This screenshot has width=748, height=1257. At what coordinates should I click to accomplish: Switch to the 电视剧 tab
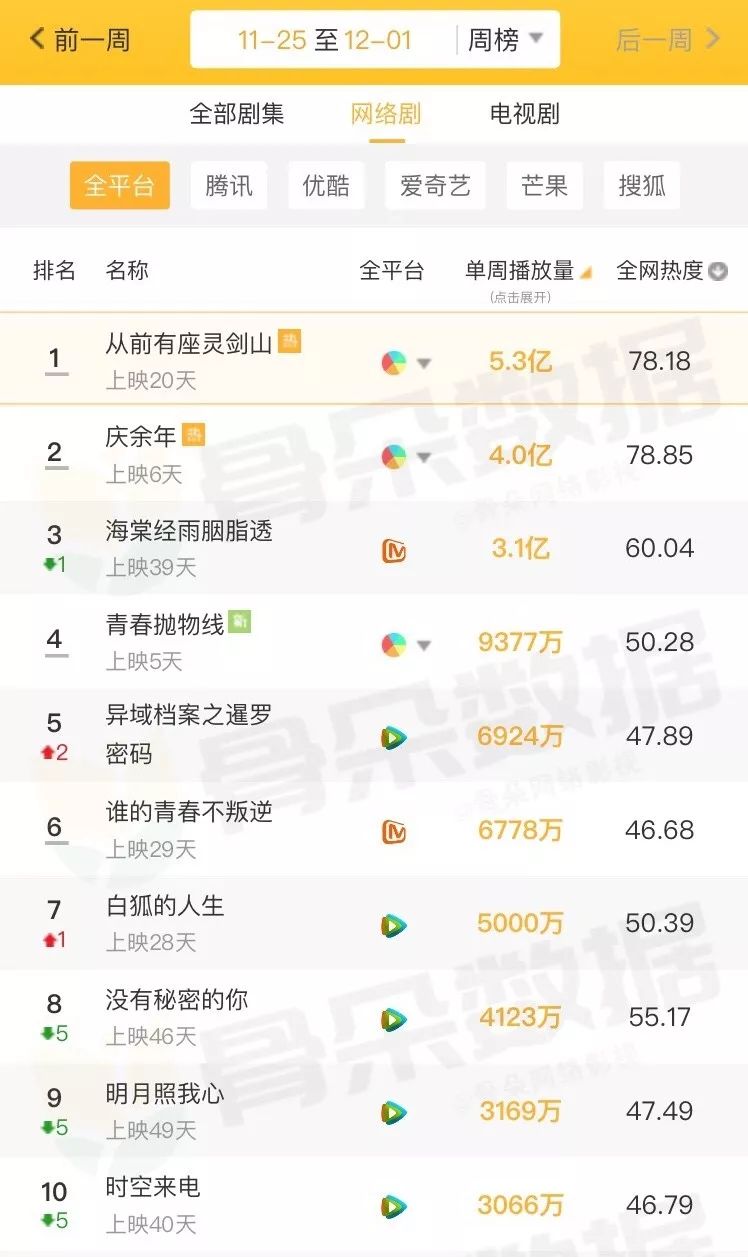(x=524, y=114)
